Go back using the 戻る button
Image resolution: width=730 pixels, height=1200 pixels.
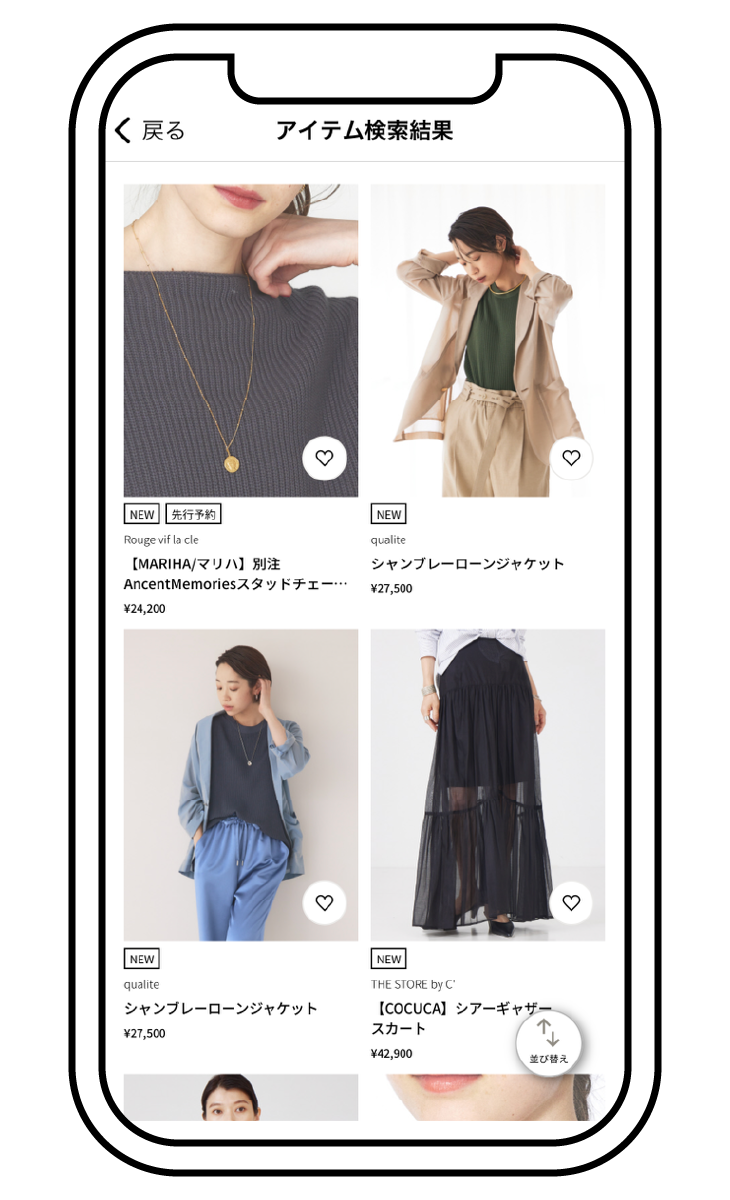pos(151,131)
